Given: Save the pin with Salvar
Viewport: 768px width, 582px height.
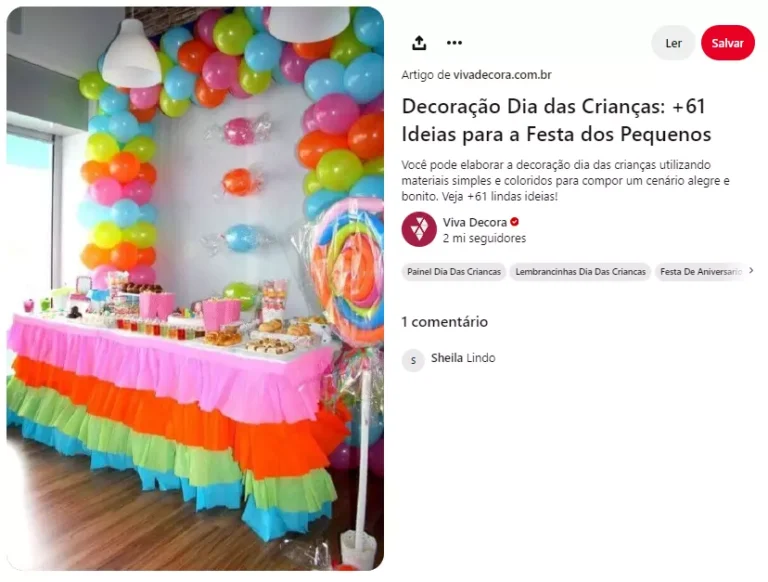Looking at the screenshot, I should coord(727,43).
